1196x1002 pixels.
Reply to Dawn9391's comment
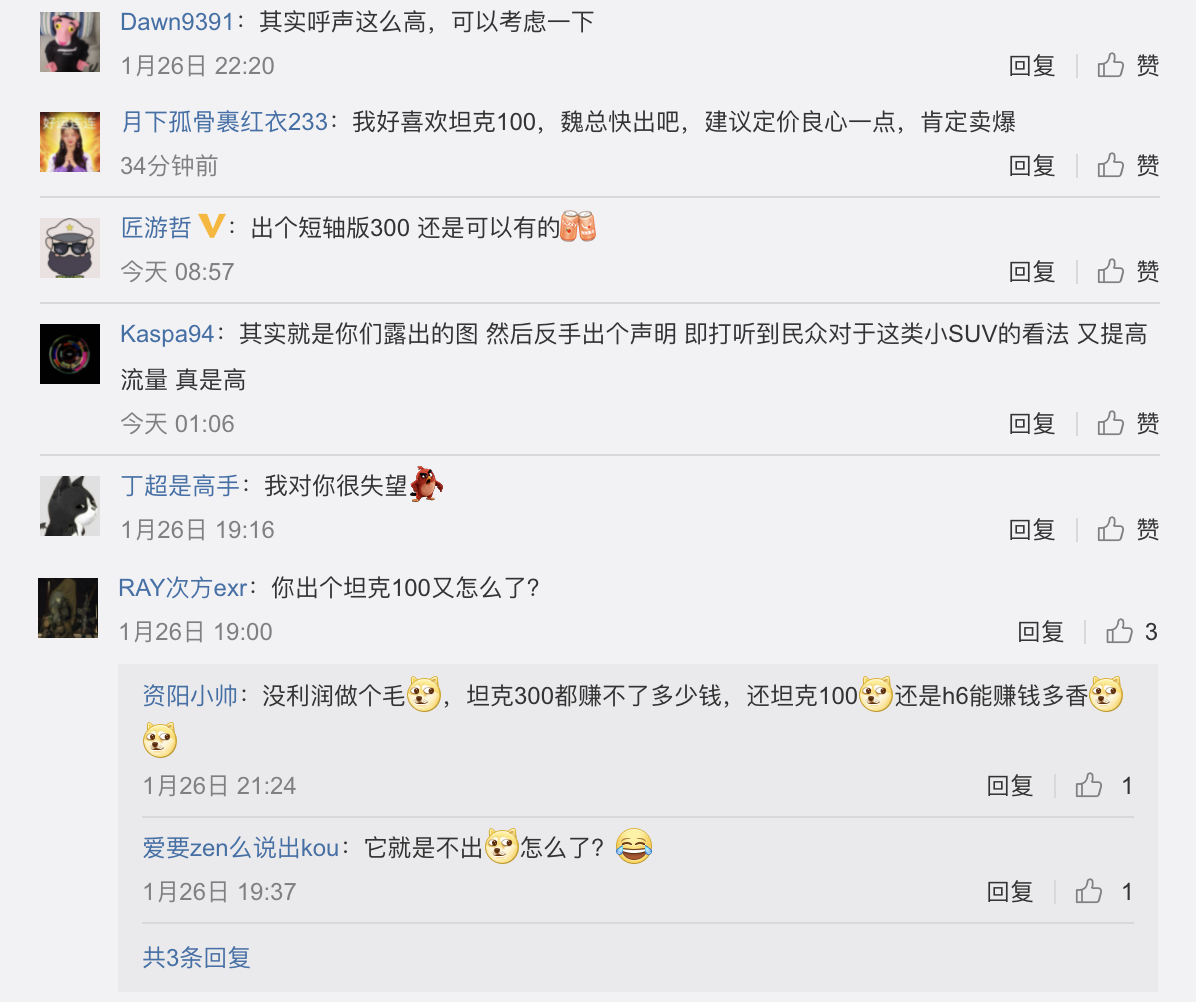1032,66
